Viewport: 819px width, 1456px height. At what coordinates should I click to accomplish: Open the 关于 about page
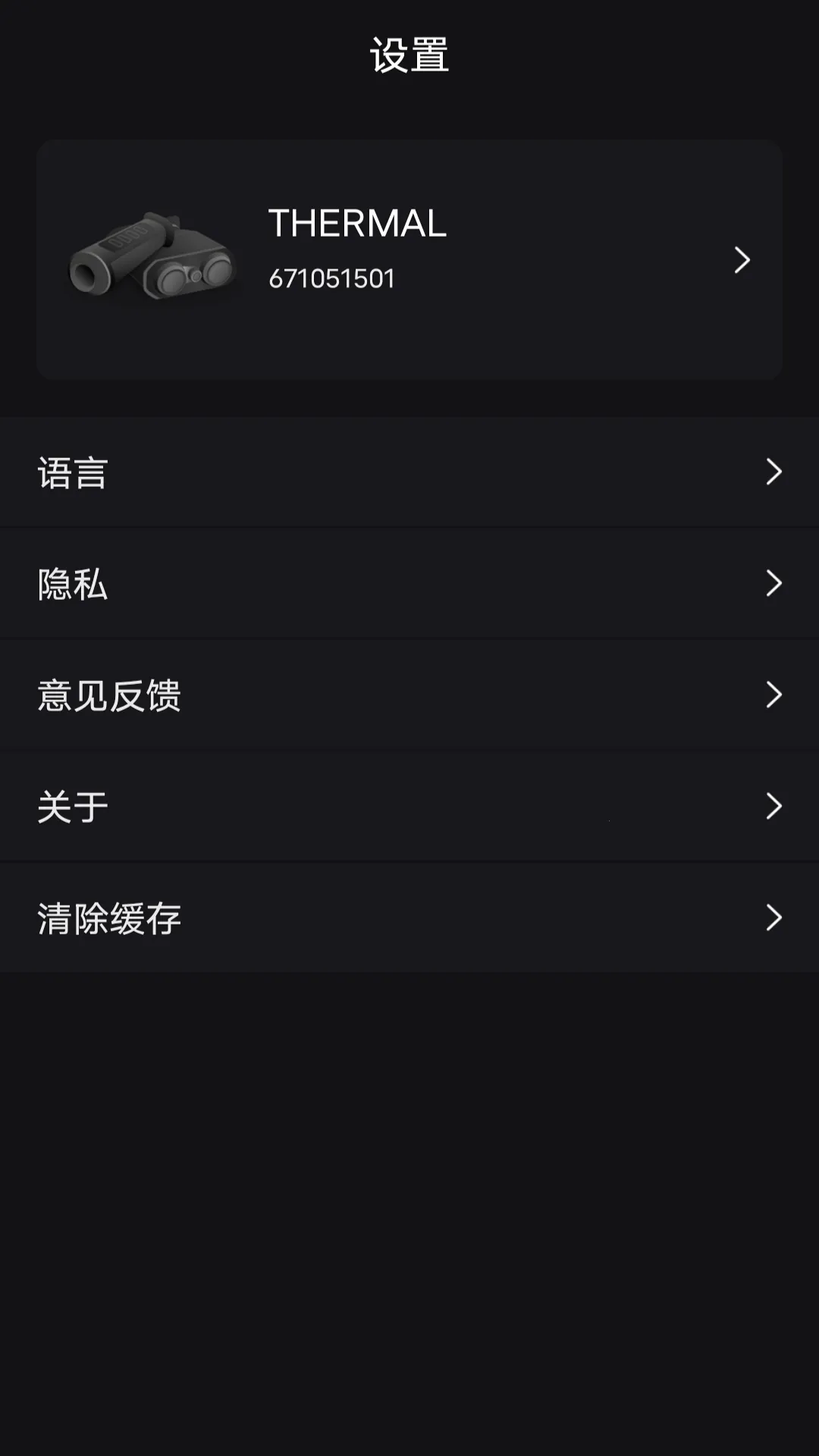(409, 806)
